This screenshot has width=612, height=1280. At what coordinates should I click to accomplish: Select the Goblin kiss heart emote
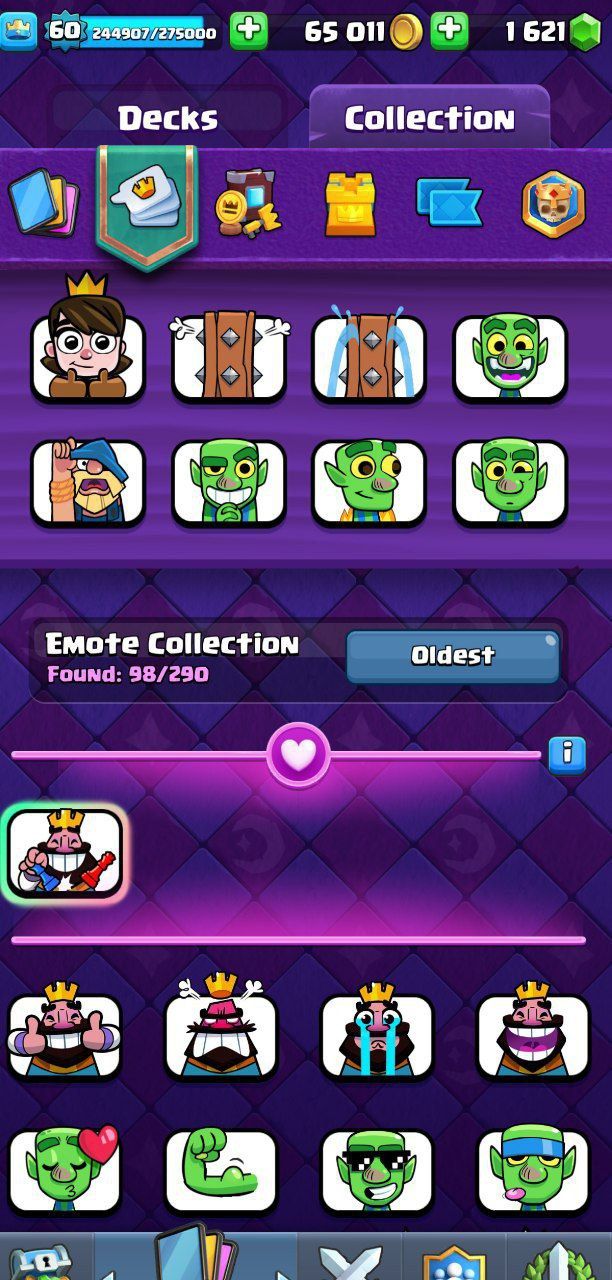point(65,1170)
